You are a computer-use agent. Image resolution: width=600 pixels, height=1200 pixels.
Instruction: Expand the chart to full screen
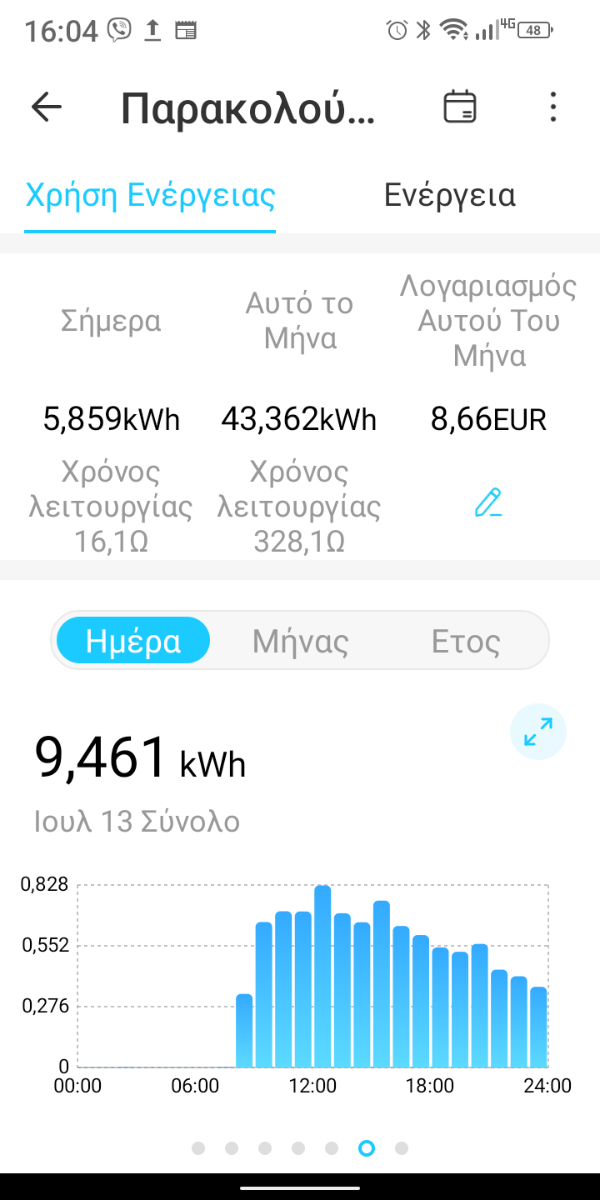point(538,732)
